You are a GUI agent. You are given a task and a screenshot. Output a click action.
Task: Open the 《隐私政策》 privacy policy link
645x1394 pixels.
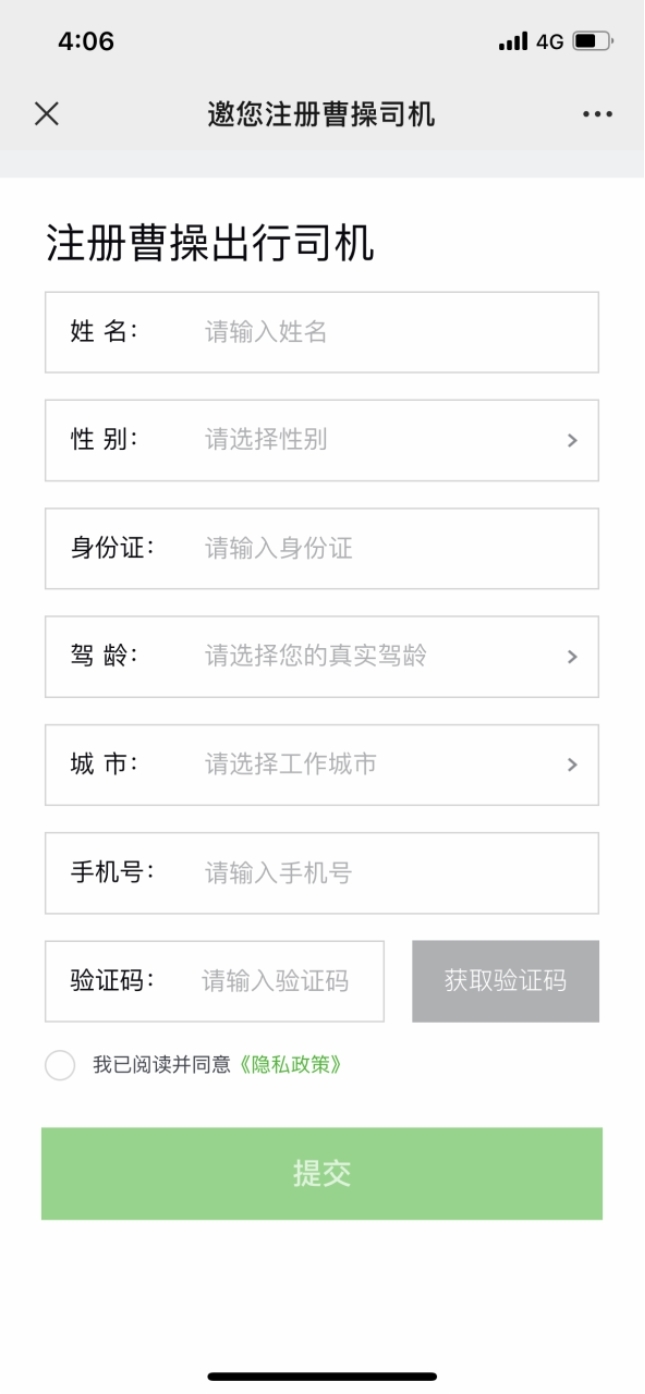292,1065
